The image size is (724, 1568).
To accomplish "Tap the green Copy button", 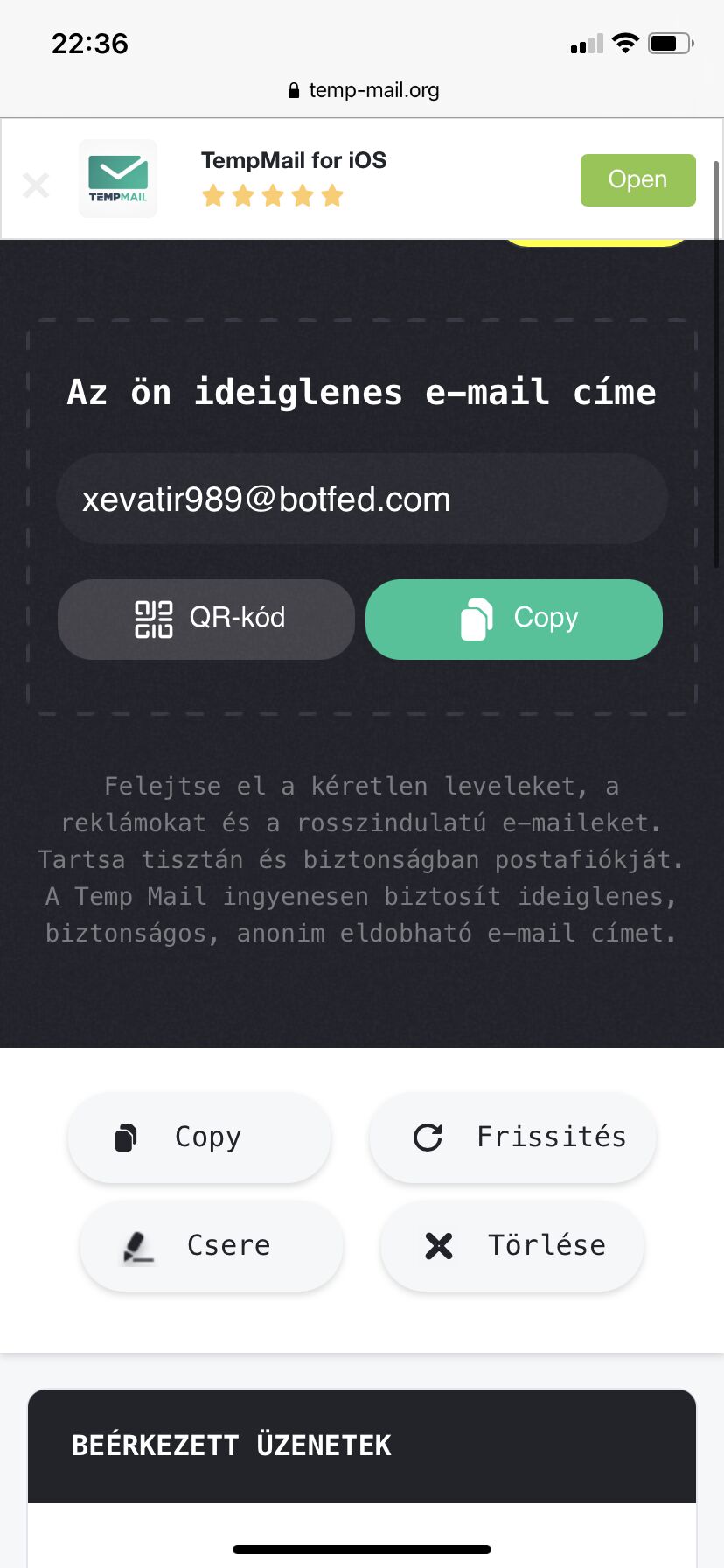I will point(514,619).
